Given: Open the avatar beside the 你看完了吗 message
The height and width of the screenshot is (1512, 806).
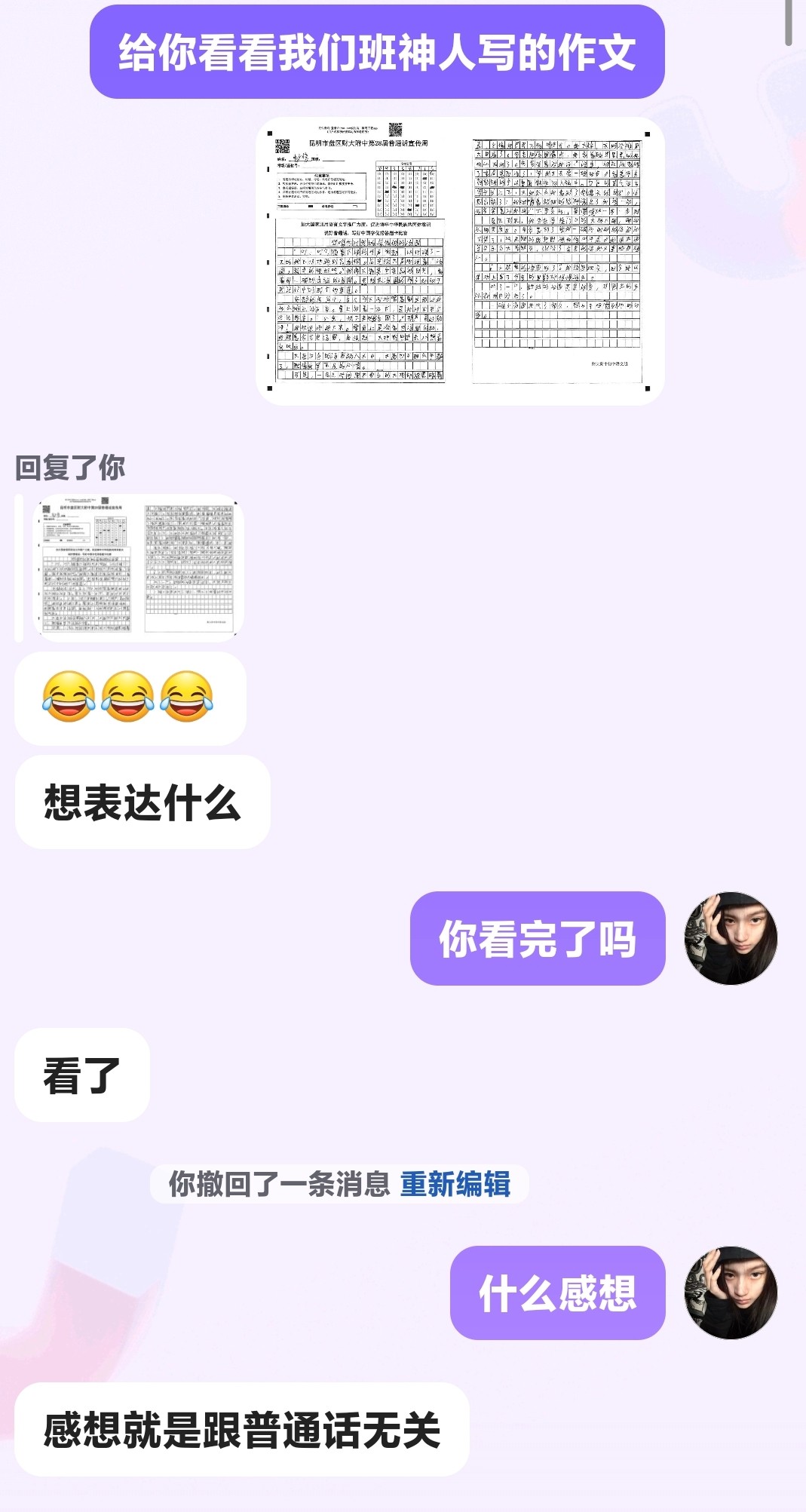Looking at the screenshot, I should click(730, 938).
